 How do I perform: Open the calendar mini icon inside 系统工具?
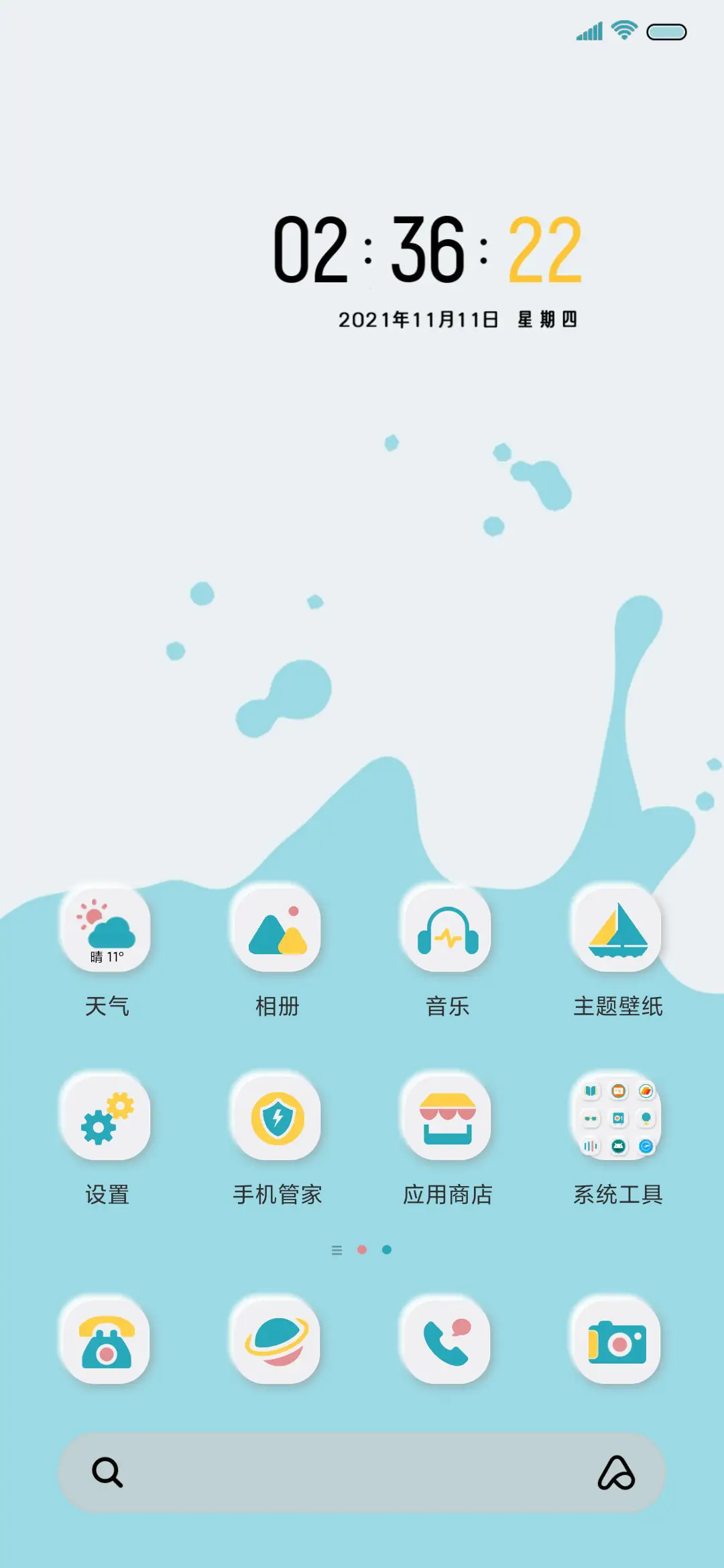pos(619,1117)
